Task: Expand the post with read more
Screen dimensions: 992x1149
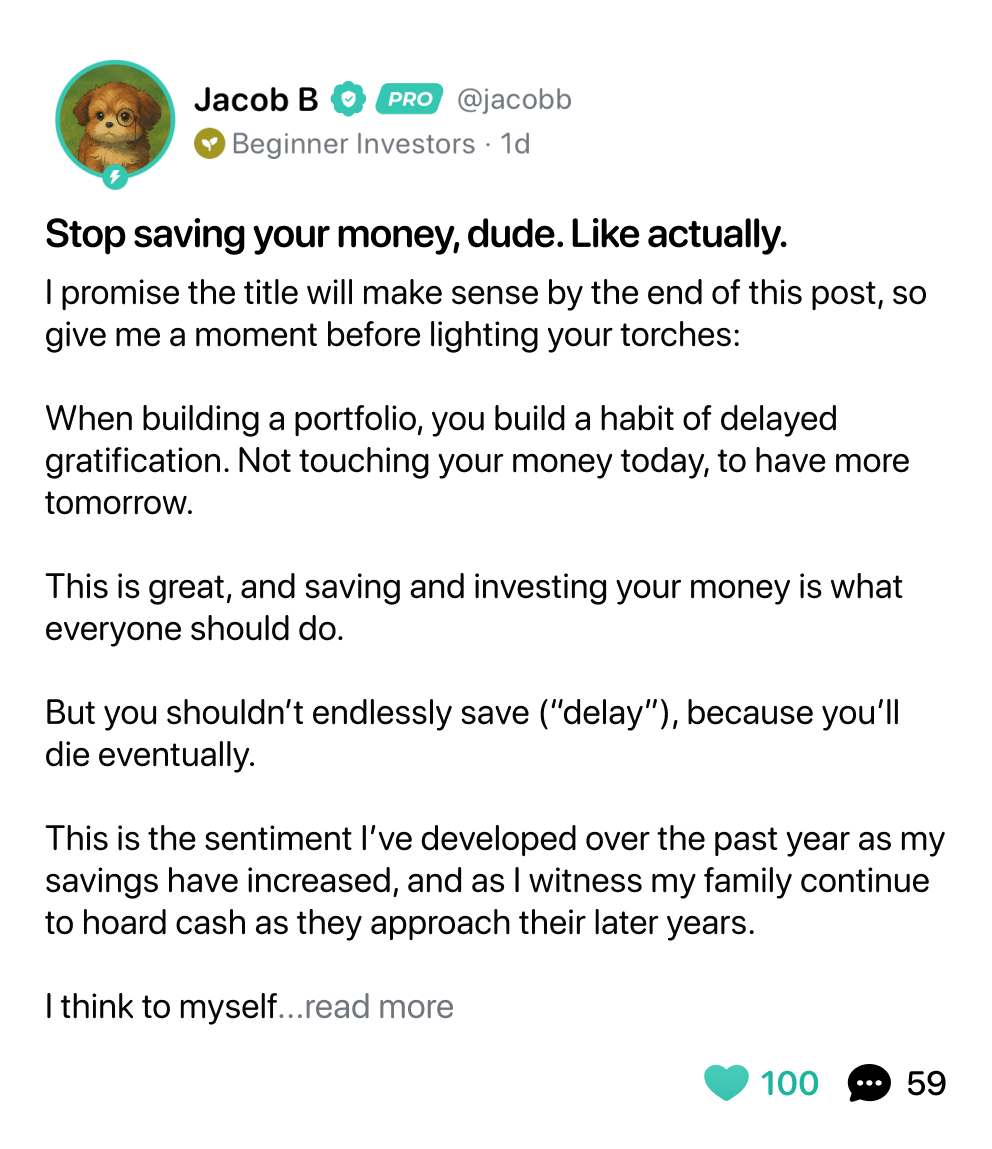Action: [379, 1006]
